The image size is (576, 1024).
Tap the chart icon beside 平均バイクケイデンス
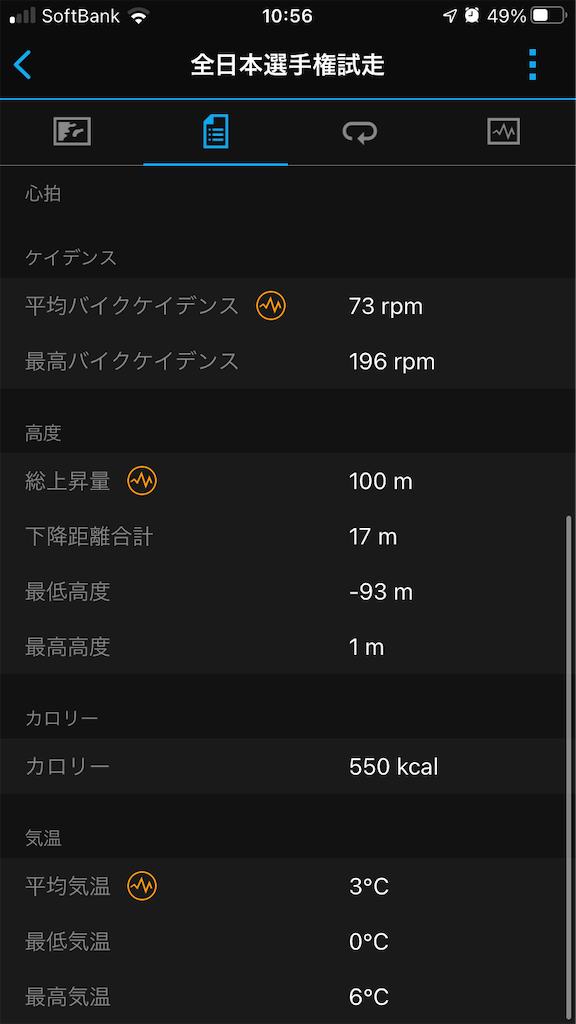pos(270,305)
